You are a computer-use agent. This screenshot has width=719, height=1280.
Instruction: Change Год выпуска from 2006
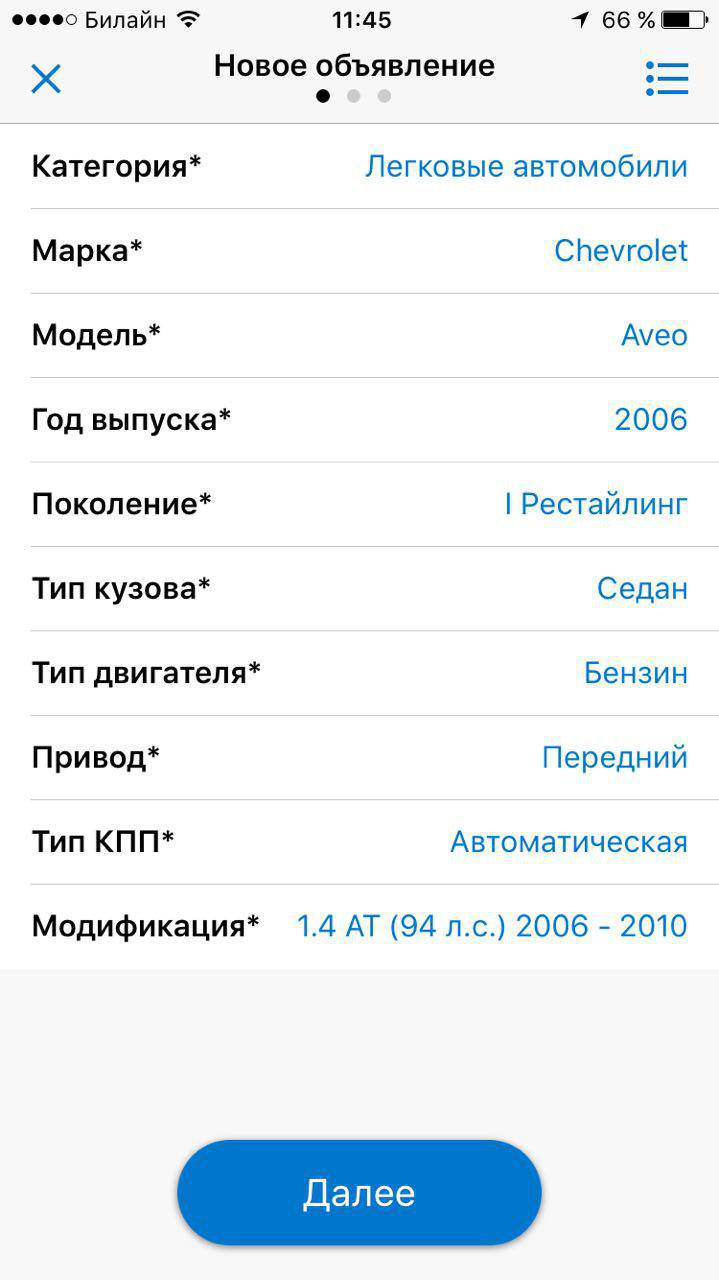click(x=651, y=420)
